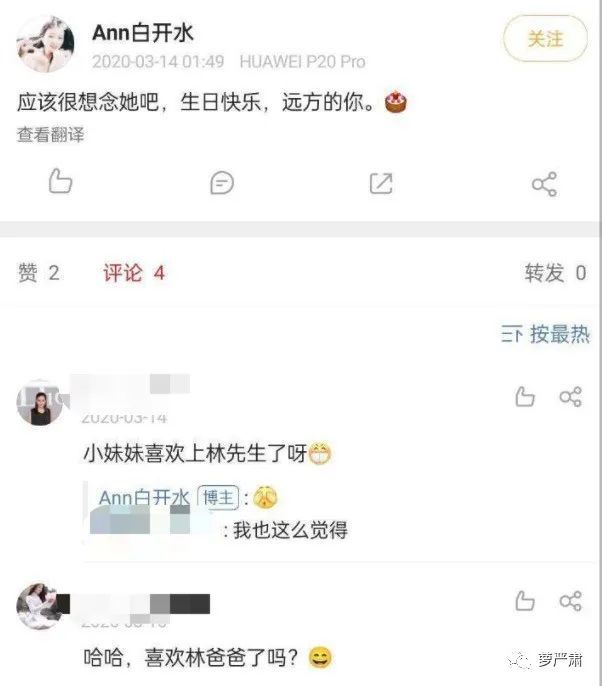
Task: Open Ann白开水's profile avatar
Action: [42, 43]
